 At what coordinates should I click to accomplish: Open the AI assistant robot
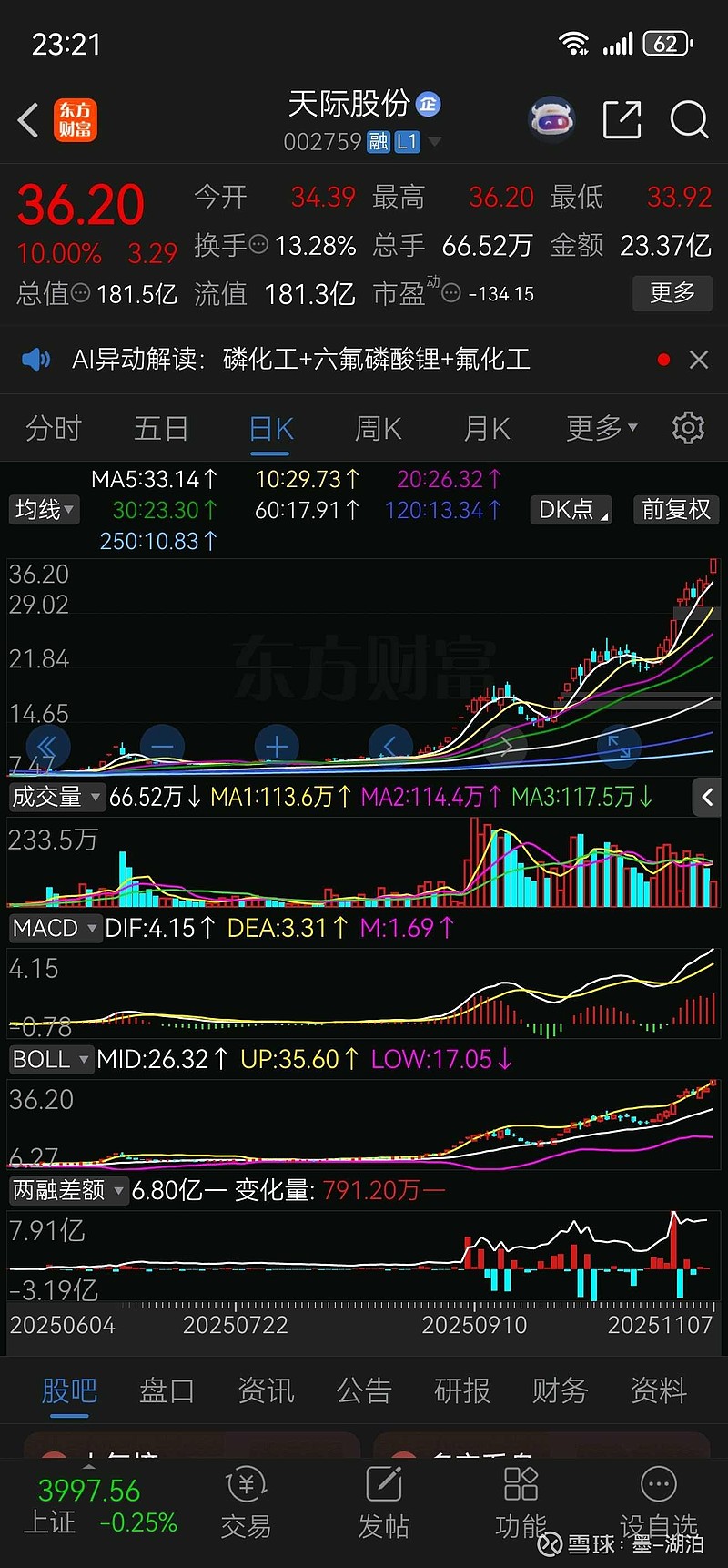[551, 118]
